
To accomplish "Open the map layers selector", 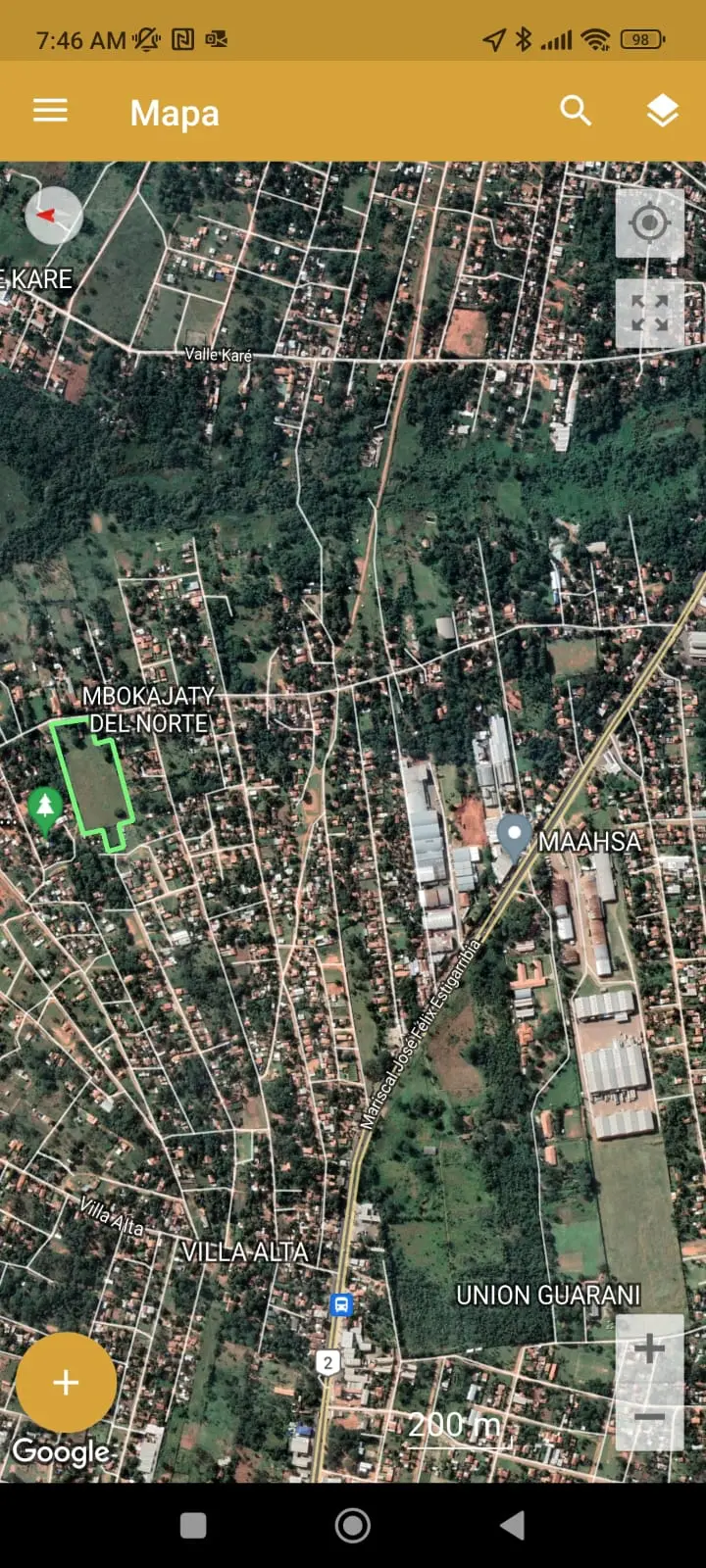I will 663,111.
